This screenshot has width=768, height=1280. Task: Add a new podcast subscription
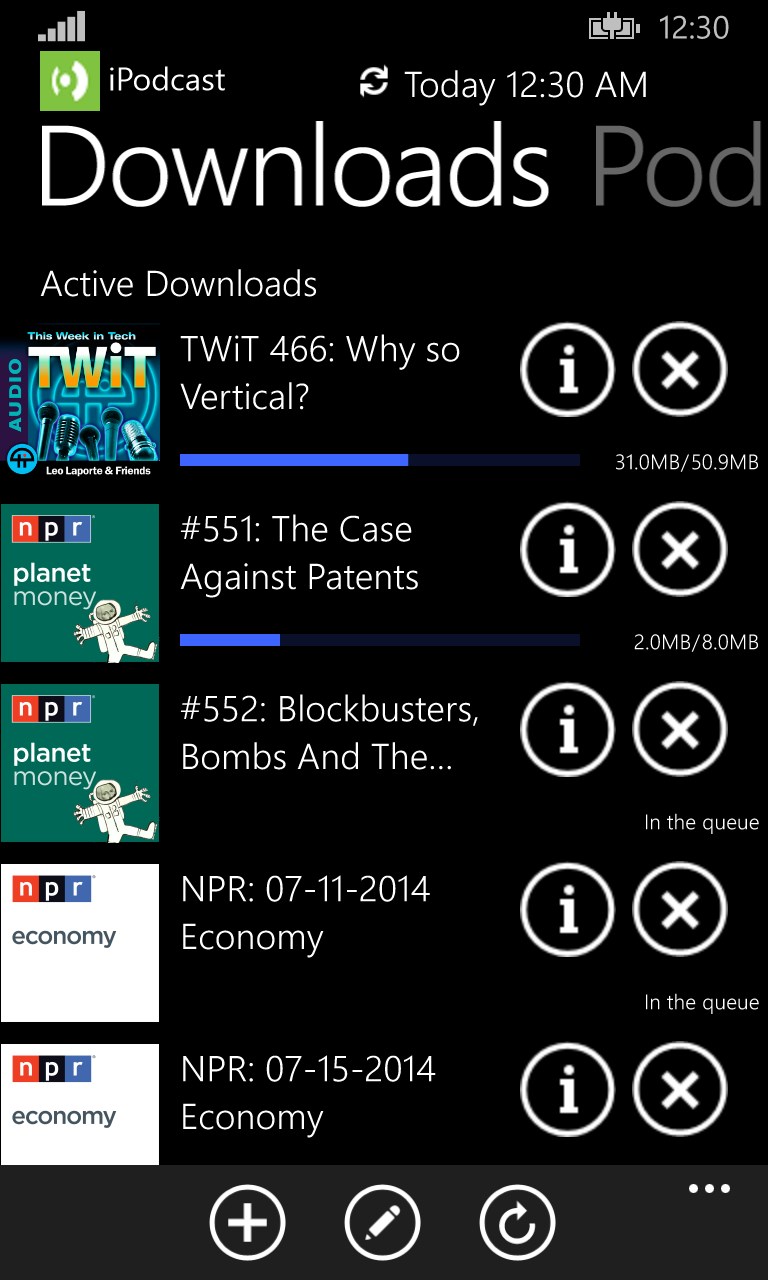[x=247, y=1221]
